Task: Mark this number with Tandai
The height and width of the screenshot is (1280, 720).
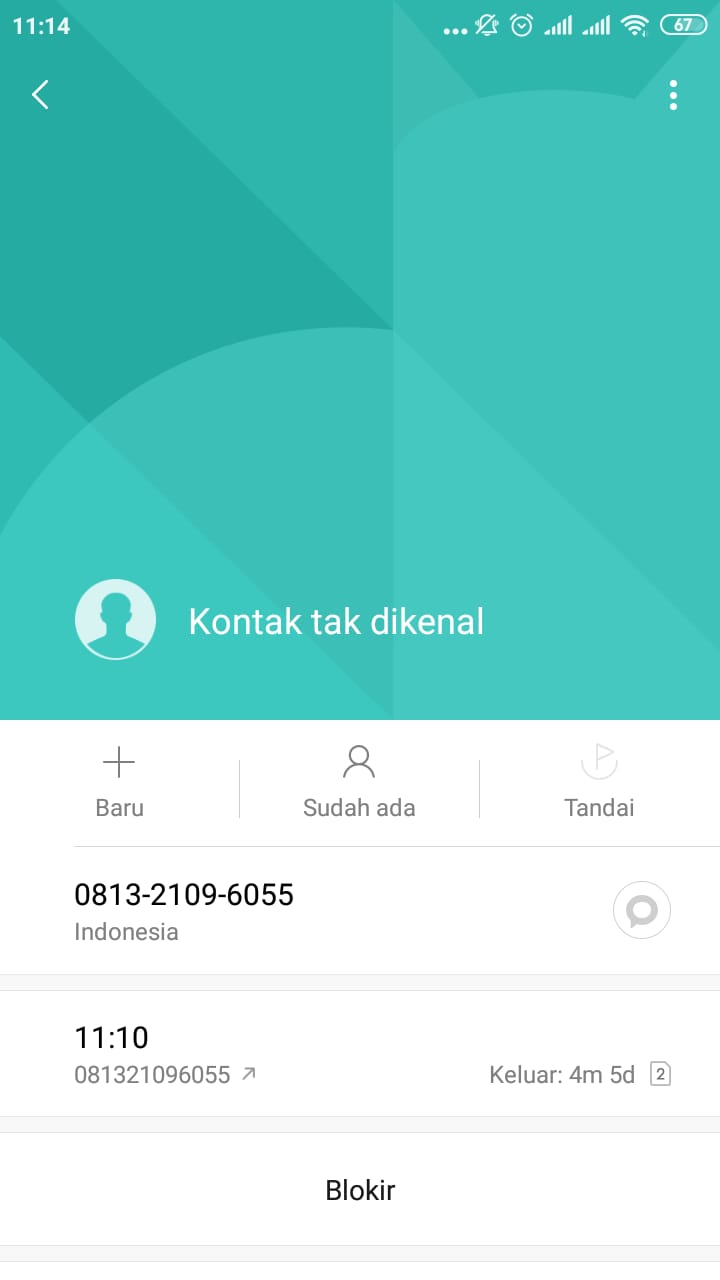Action: pos(599,782)
